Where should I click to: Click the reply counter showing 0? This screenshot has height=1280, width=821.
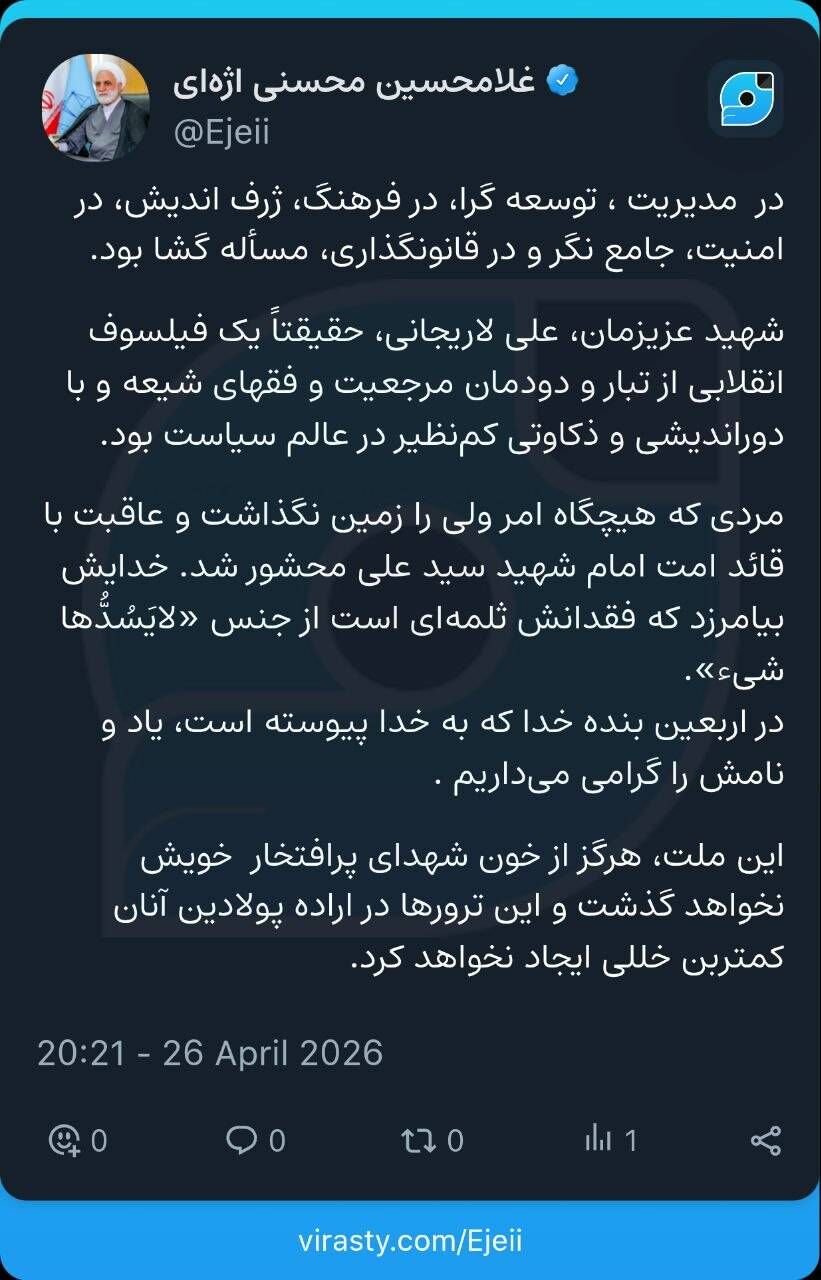[277, 1138]
